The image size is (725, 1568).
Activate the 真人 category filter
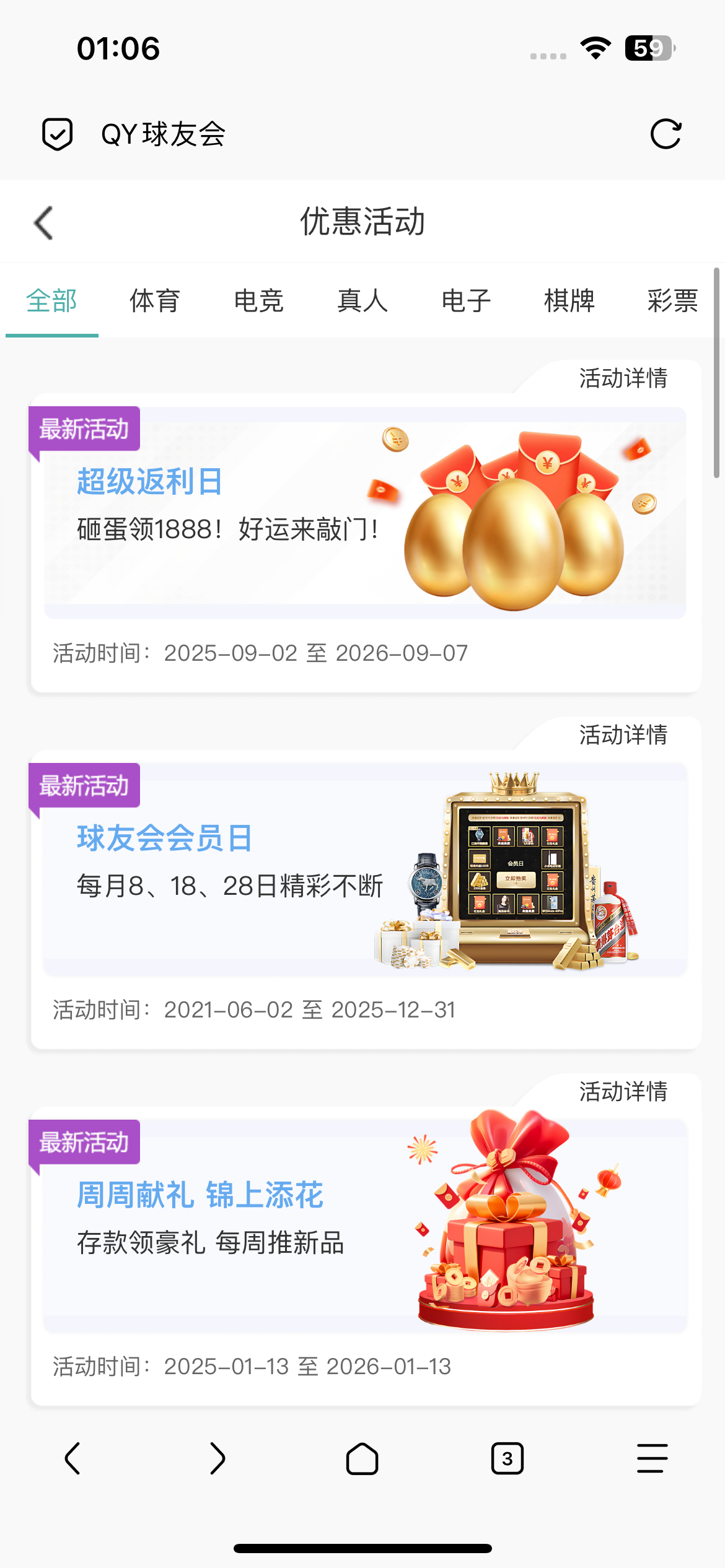(x=362, y=302)
